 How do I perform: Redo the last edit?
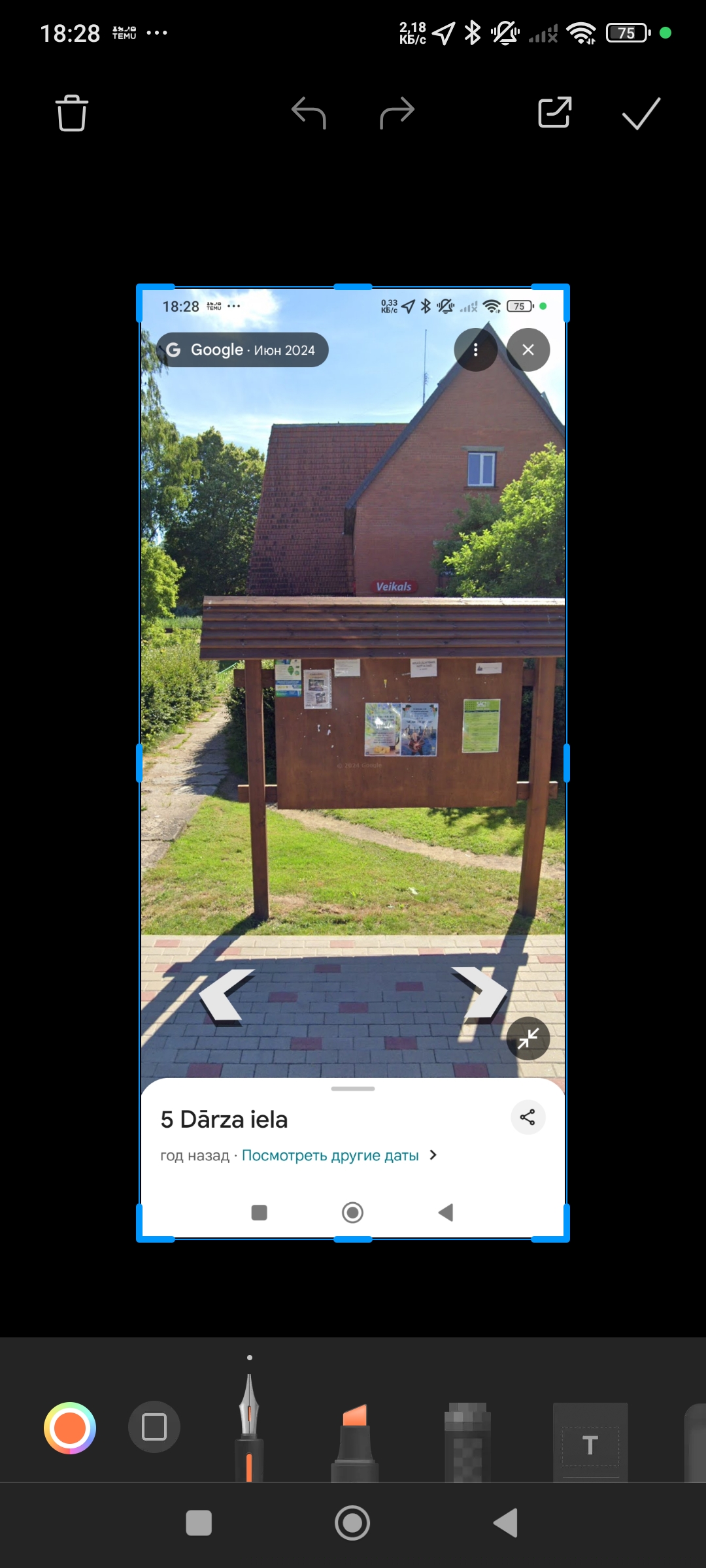click(397, 113)
